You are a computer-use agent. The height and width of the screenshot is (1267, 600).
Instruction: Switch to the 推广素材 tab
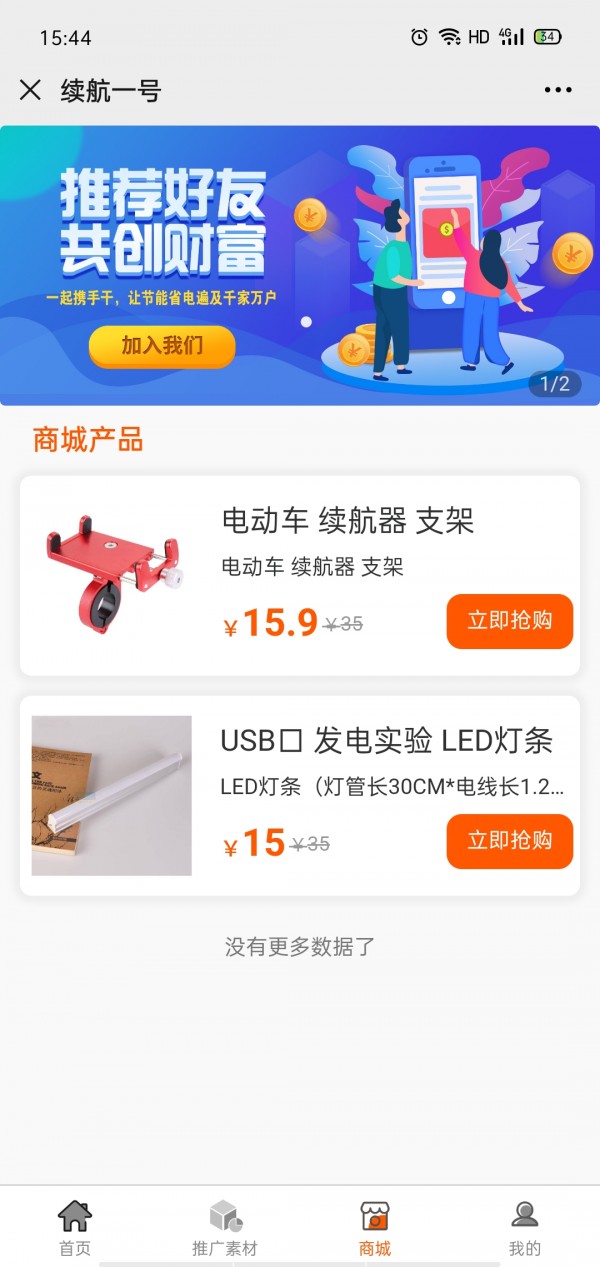click(x=225, y=1228)
